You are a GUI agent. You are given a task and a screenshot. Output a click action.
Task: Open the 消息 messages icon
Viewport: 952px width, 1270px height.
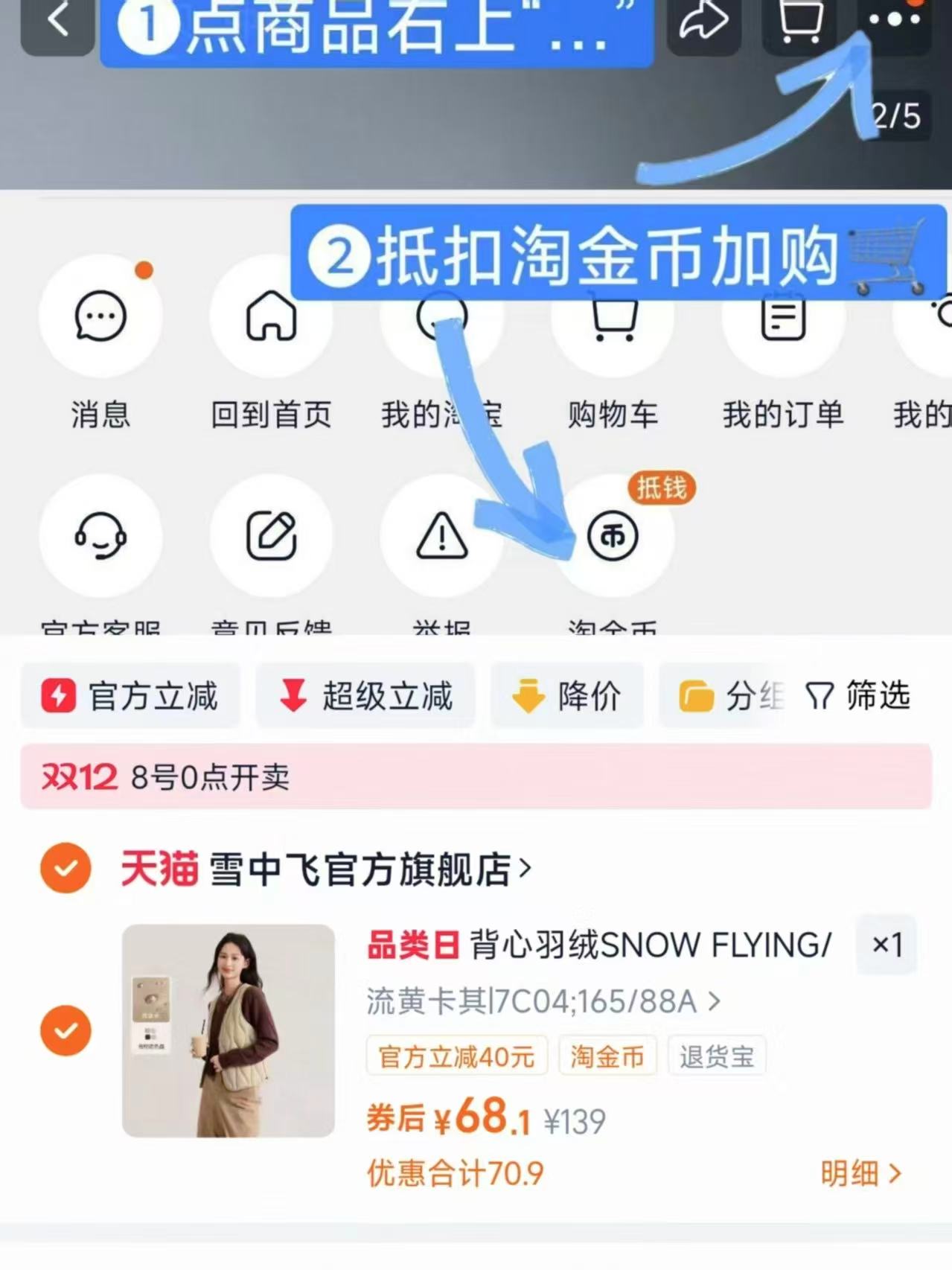[x=101, y=316]
